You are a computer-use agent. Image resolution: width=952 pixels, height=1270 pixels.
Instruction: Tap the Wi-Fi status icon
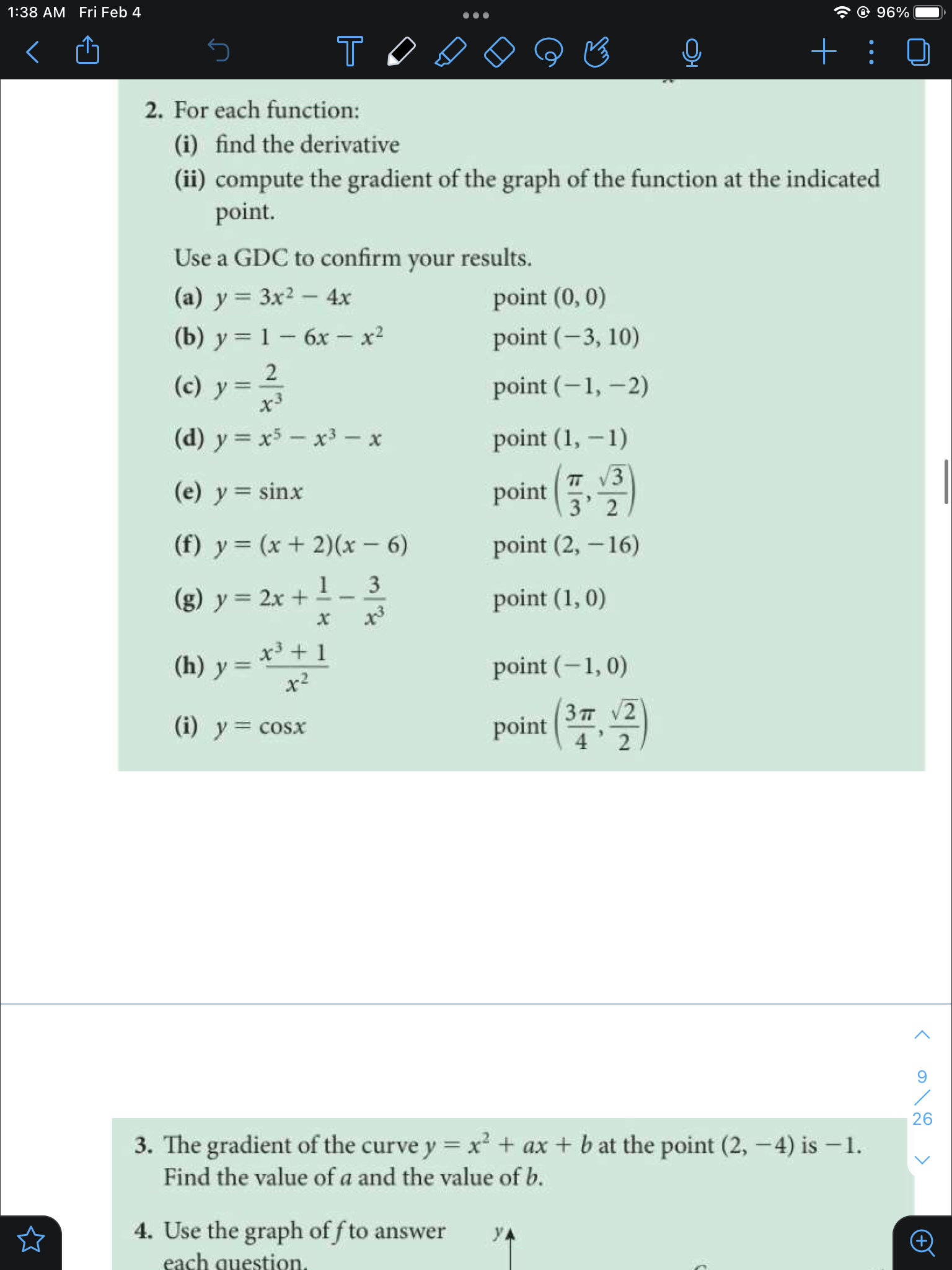pyautogui.click(x=840, y=11)
